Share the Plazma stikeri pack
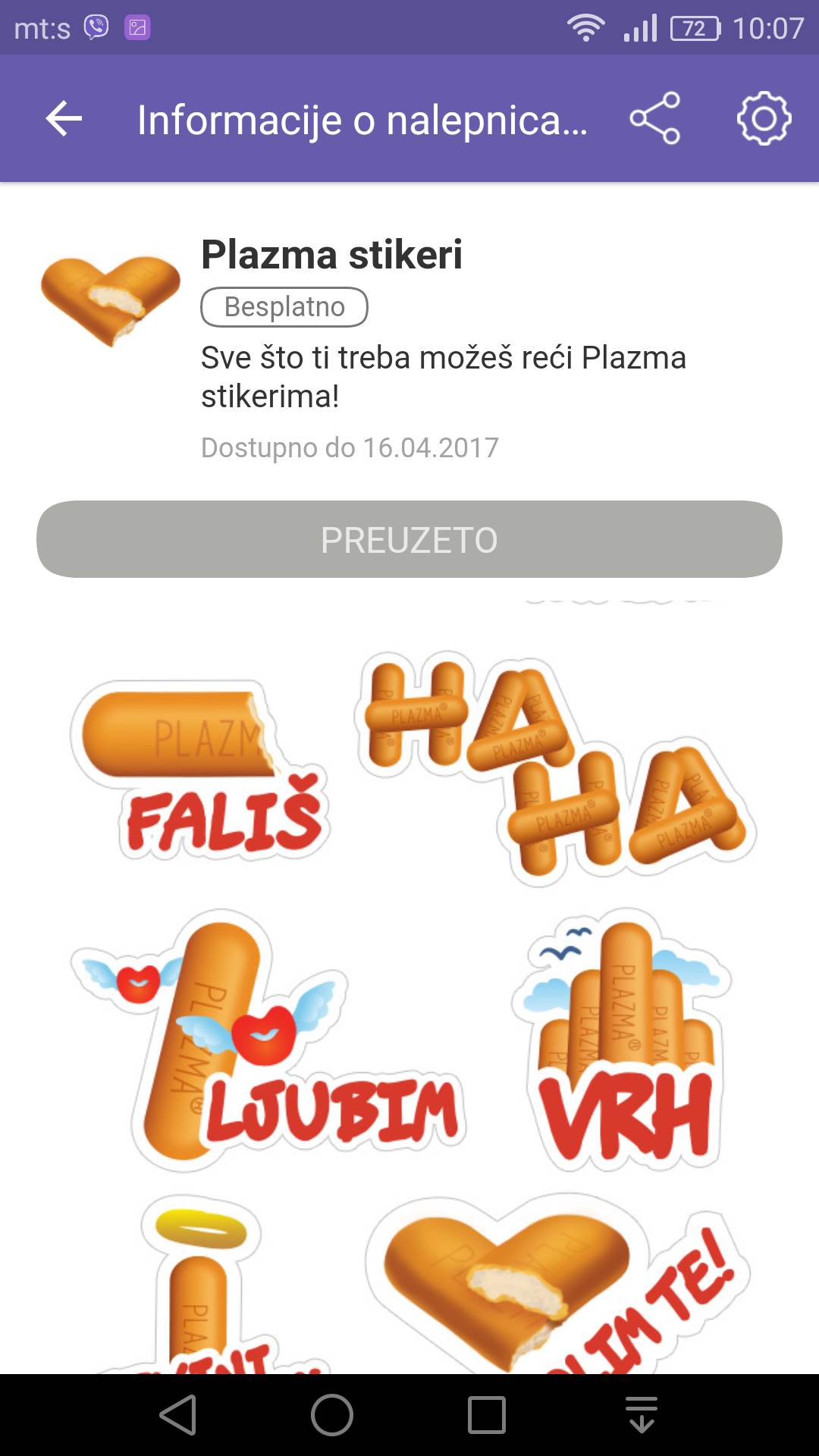Viewport: 819px width, 1456px height. [x=655, y=118]
